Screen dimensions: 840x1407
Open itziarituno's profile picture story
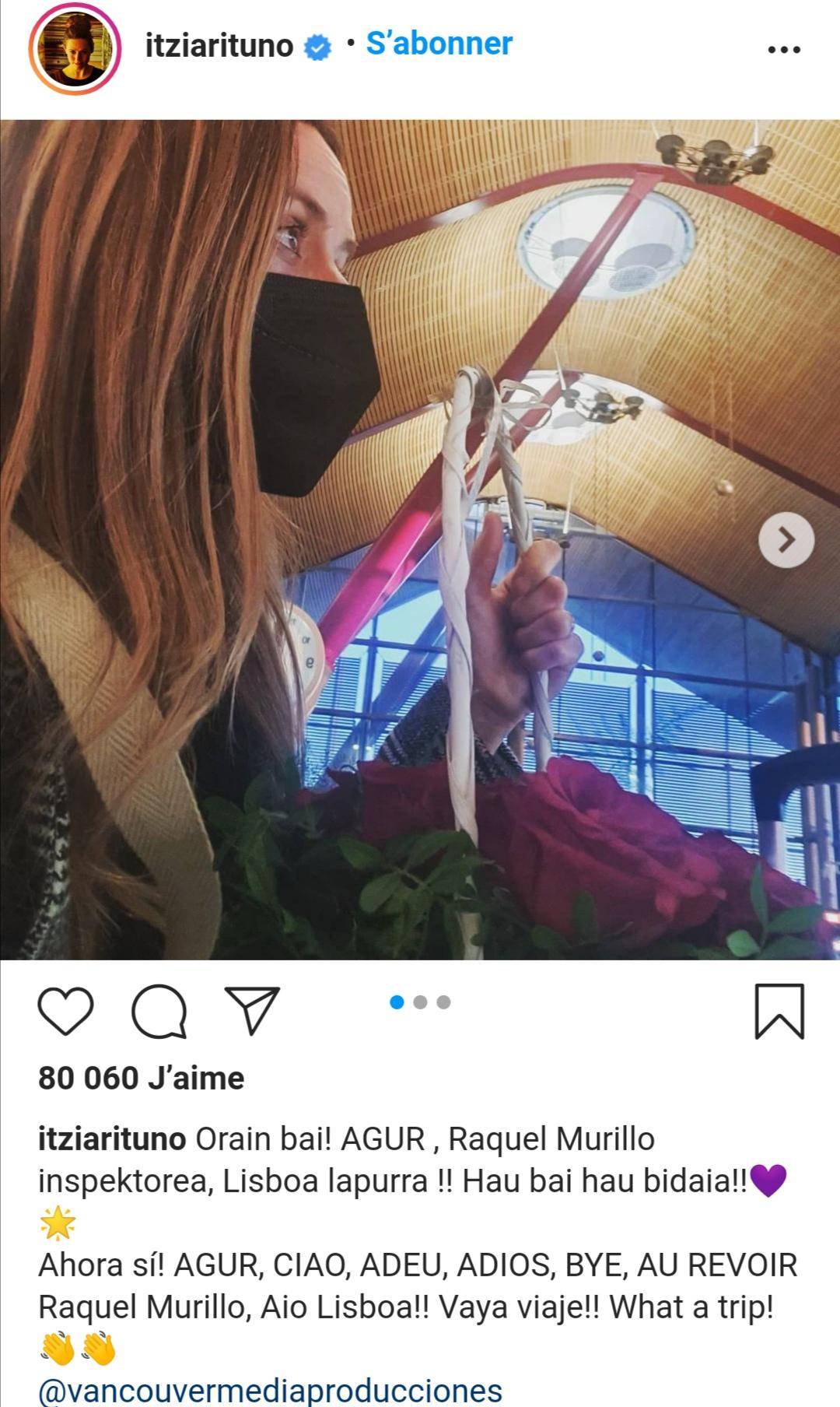point(75,49)
